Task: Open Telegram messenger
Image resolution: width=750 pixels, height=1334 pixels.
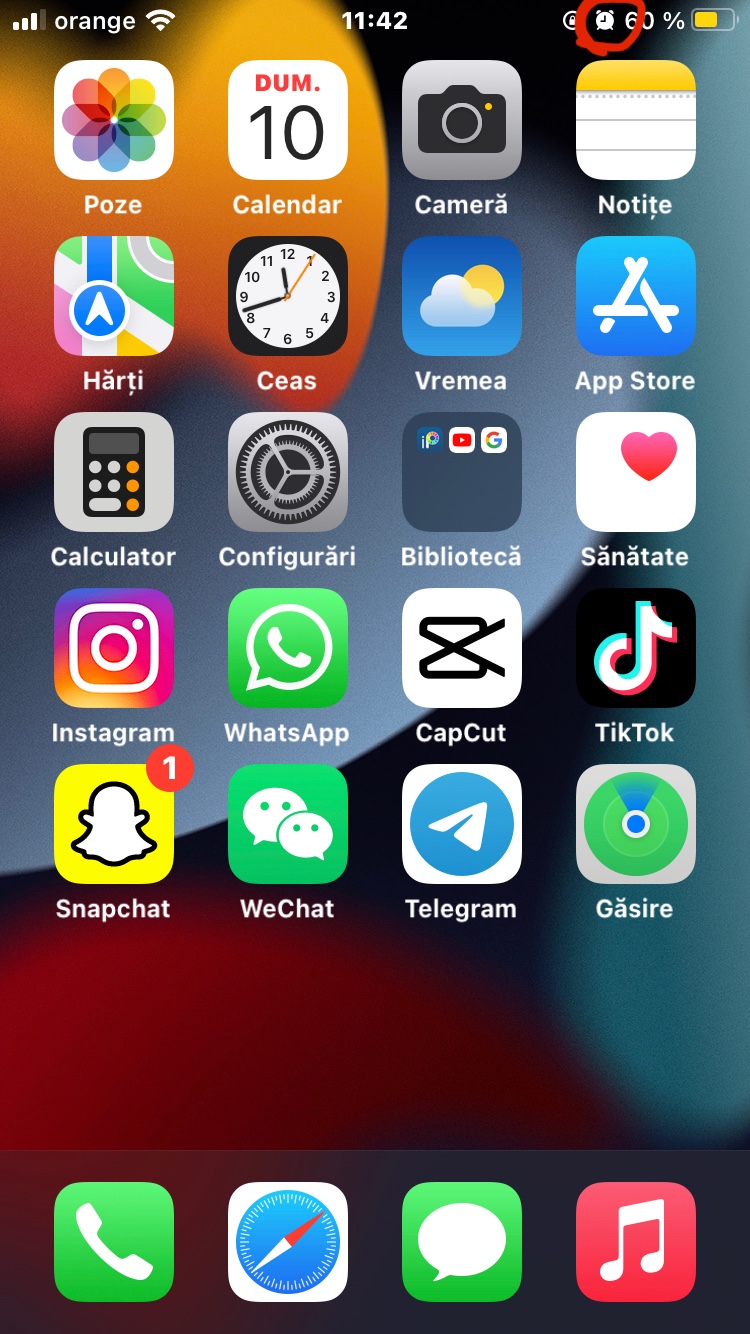Action: 461,824
